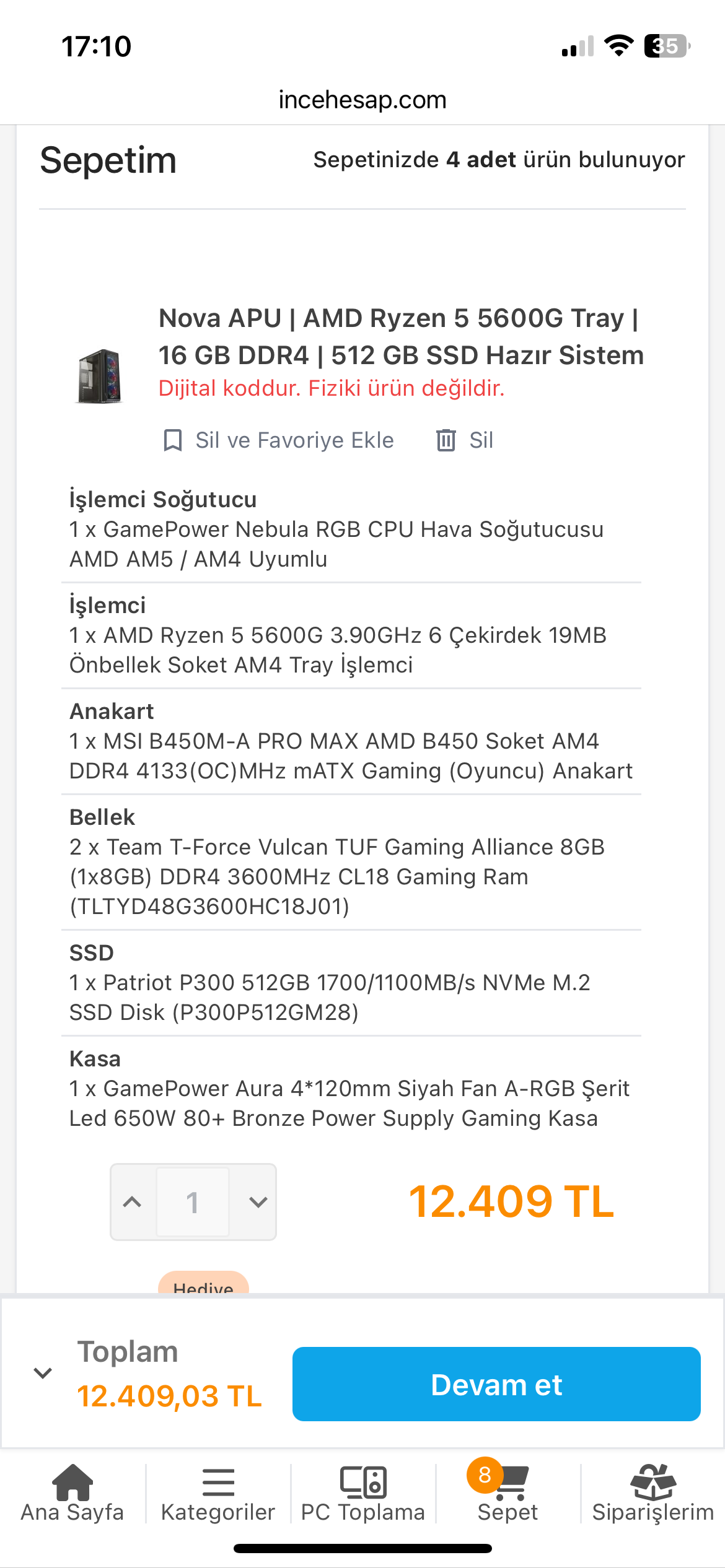Screen dimensions: 725x1568
Task: Increase quantity with the up arrow
Action: [133, 1202]
